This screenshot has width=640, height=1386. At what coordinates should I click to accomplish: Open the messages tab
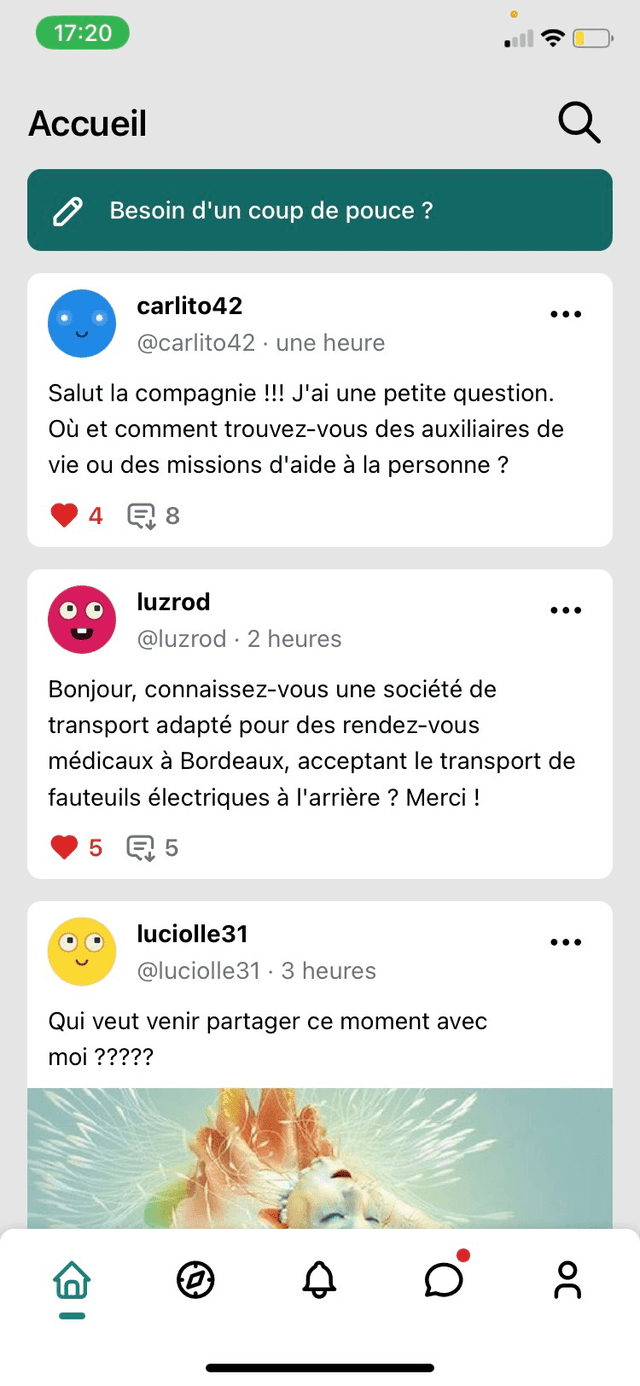(x=443, y=1279)
